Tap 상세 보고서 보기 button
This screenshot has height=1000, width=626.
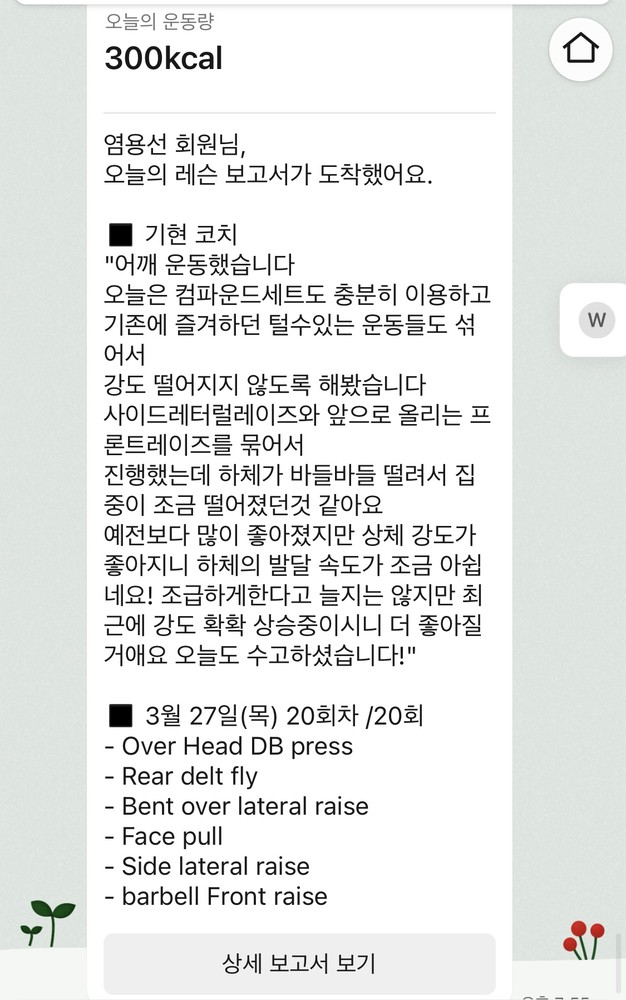point(299,964)
